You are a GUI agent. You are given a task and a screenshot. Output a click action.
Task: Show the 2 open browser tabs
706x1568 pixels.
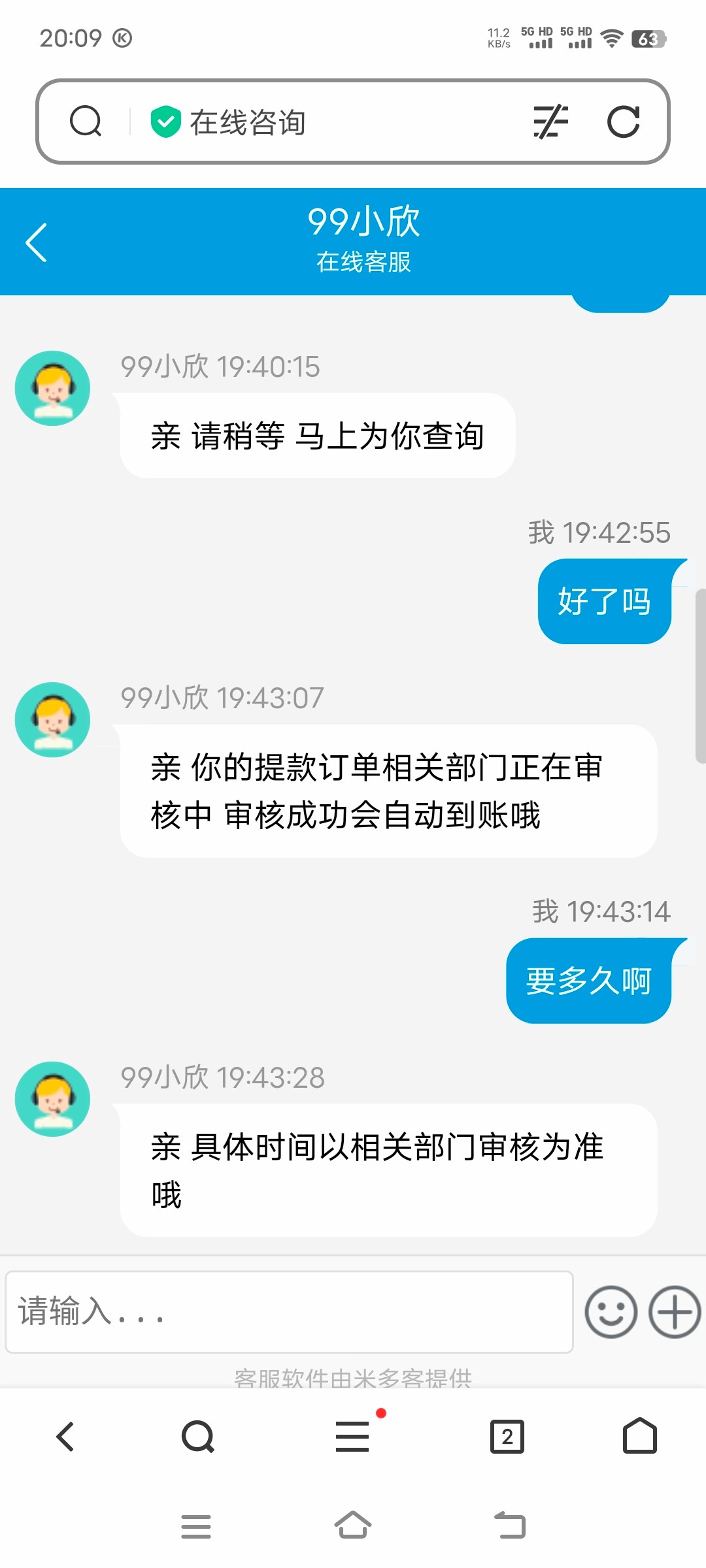(x=507, y=1437)
